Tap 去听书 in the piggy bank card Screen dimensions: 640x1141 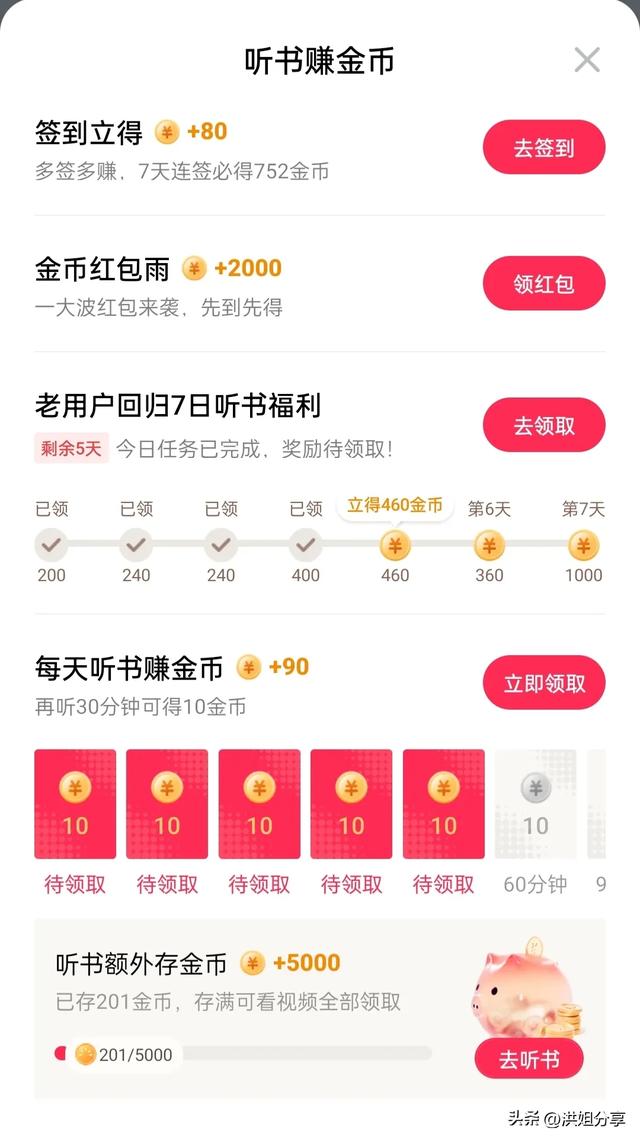(x=529, y=1059)
